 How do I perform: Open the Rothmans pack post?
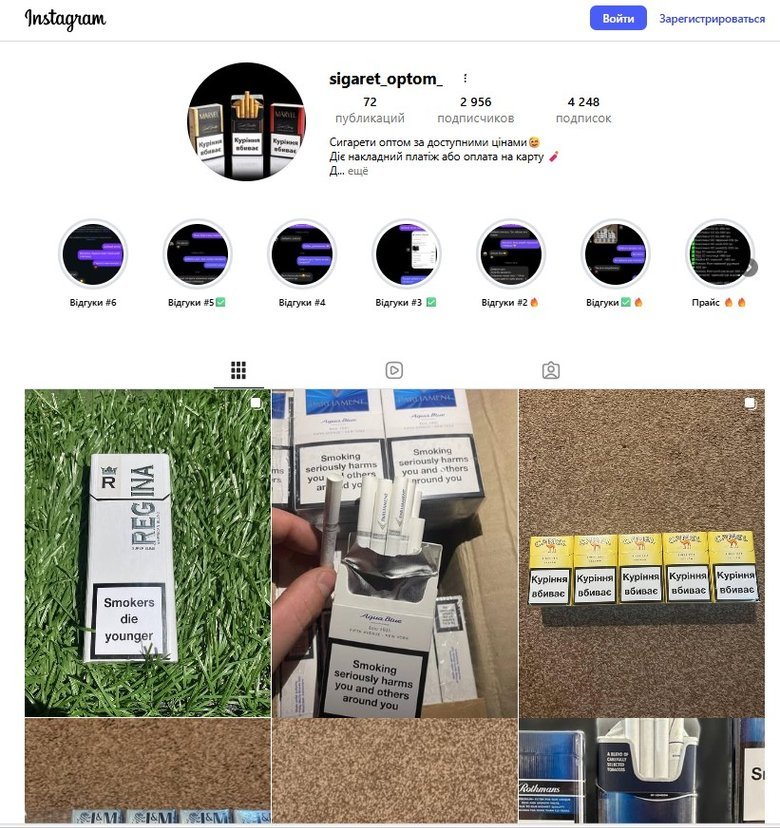coord(641,772)
